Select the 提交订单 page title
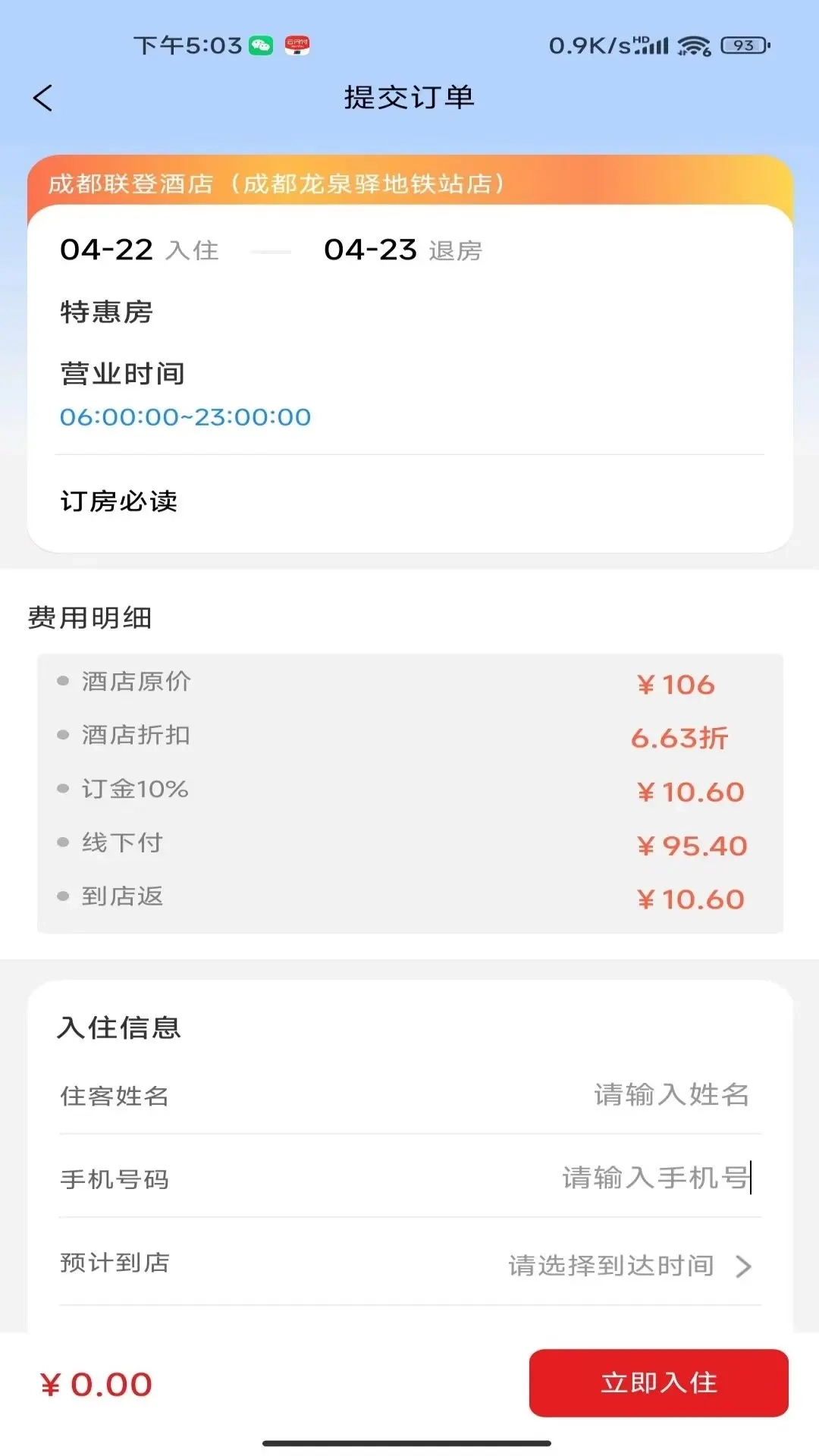Viewport: 819px width, 1456px height. 409,97
